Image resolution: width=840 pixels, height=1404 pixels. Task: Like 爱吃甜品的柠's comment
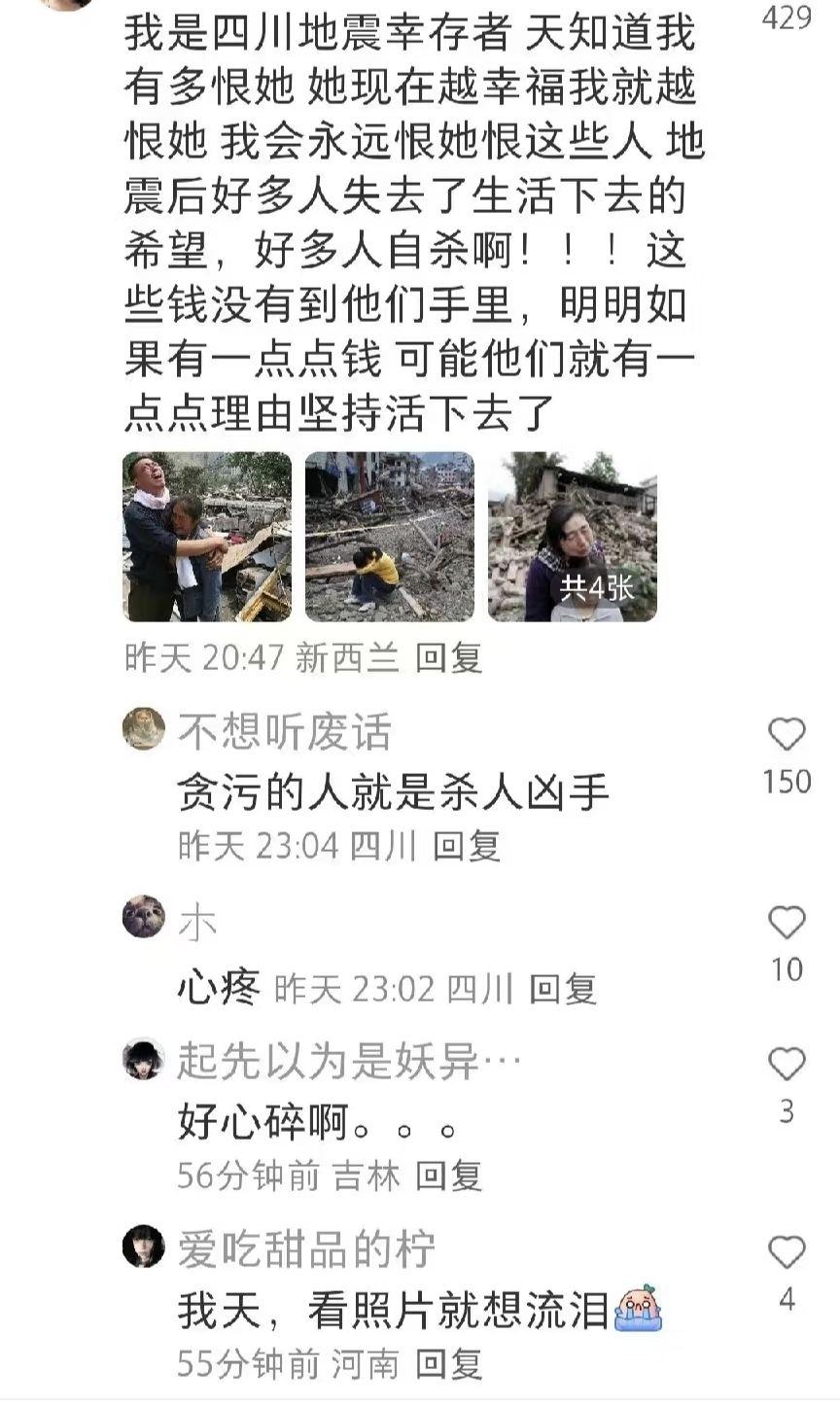coord(787,1253)
